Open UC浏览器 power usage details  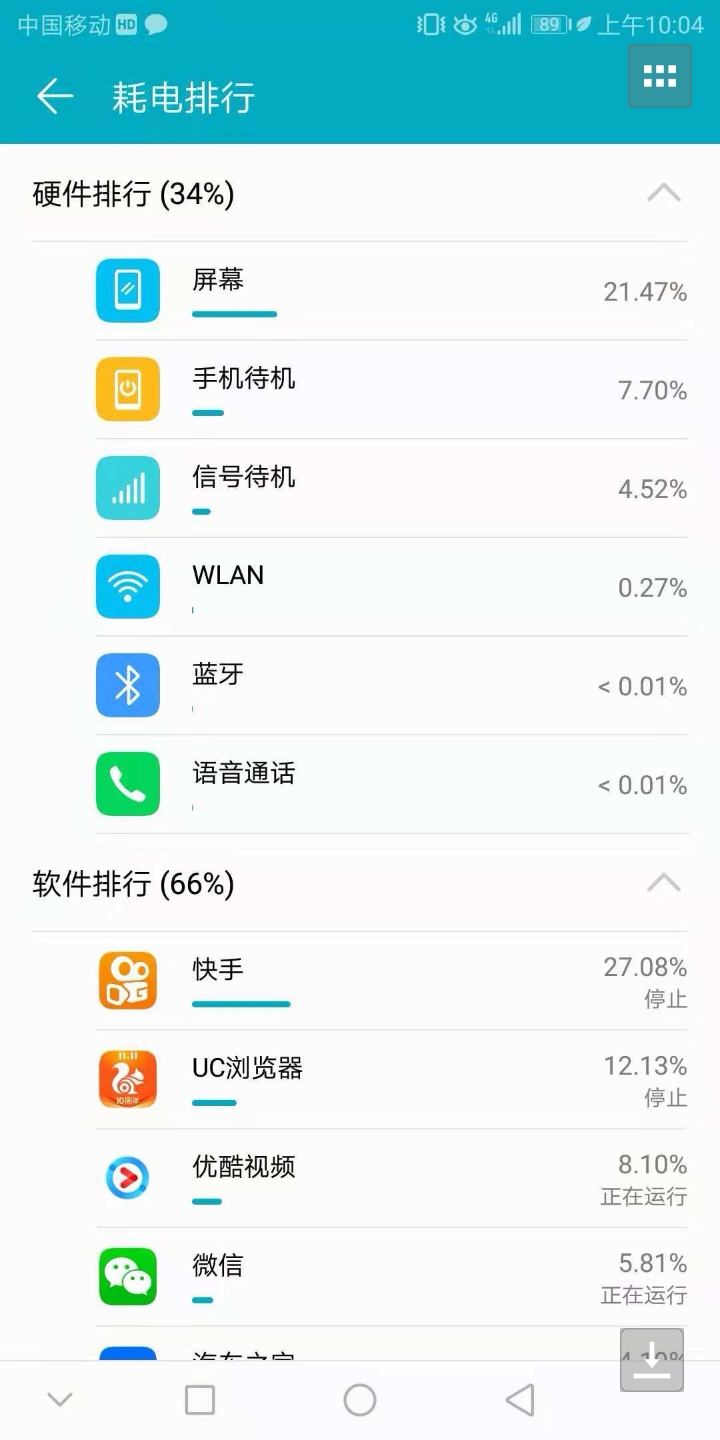tap(390, 1080)
